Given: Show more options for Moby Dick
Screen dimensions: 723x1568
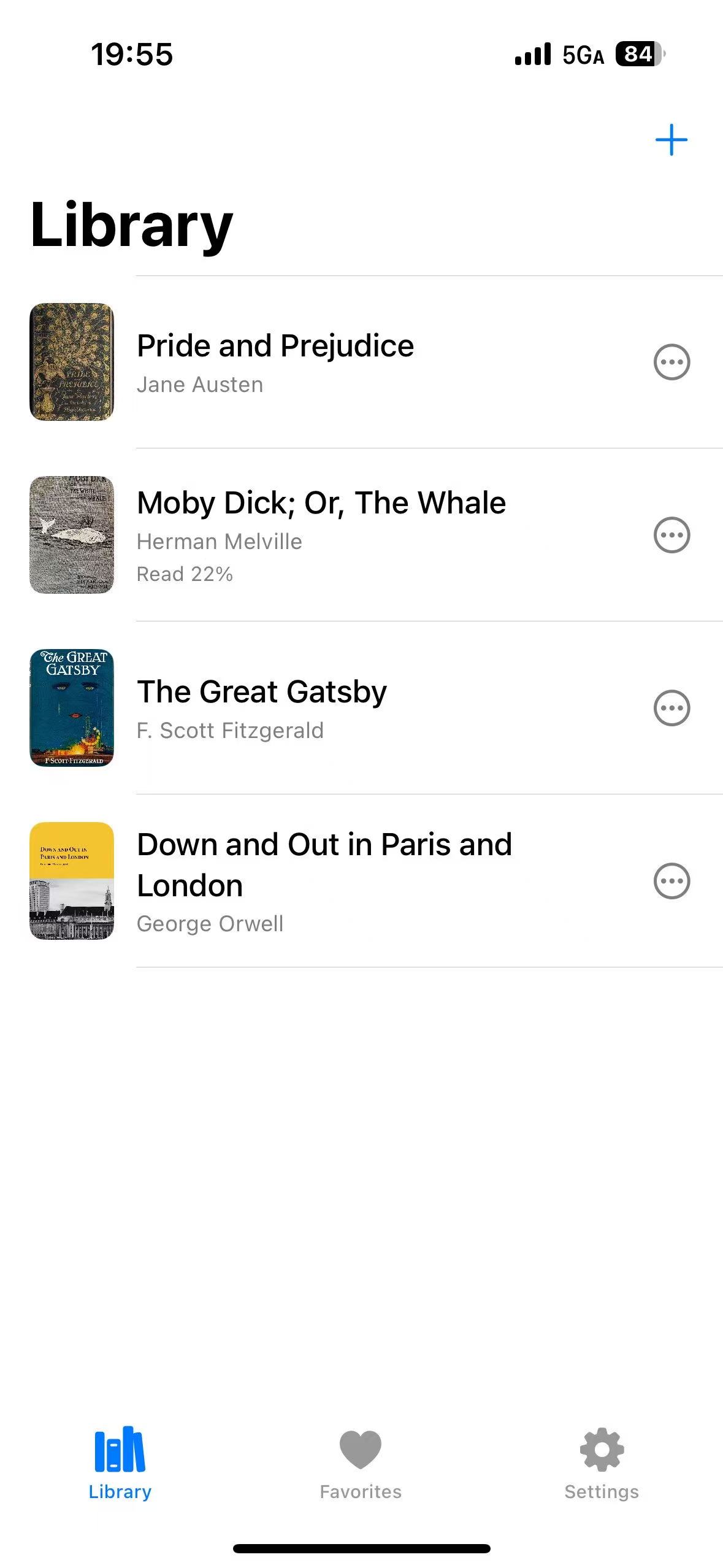Looking at the screenshot, I should pos(671,535).
